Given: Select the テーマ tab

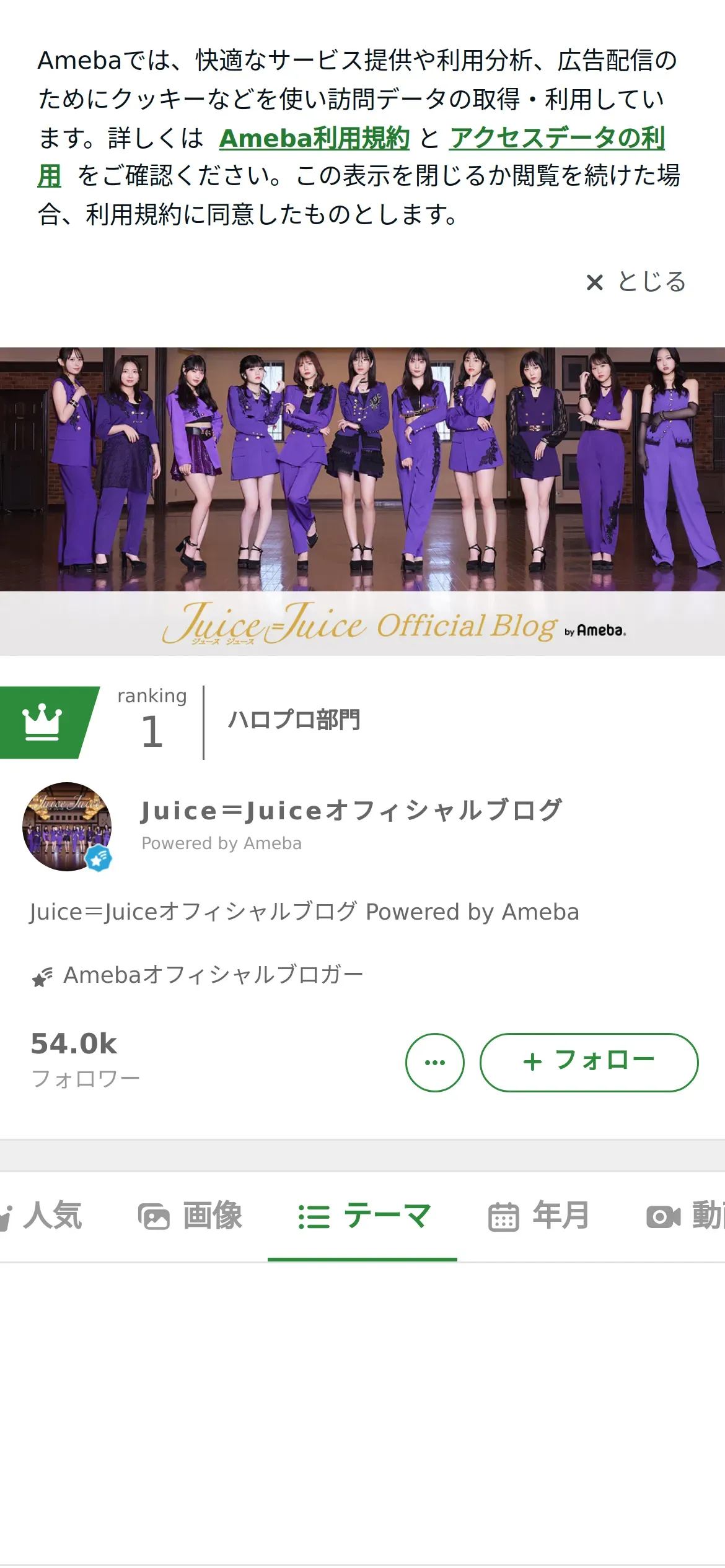Looking at the screenshot, I should [363, 1216].
